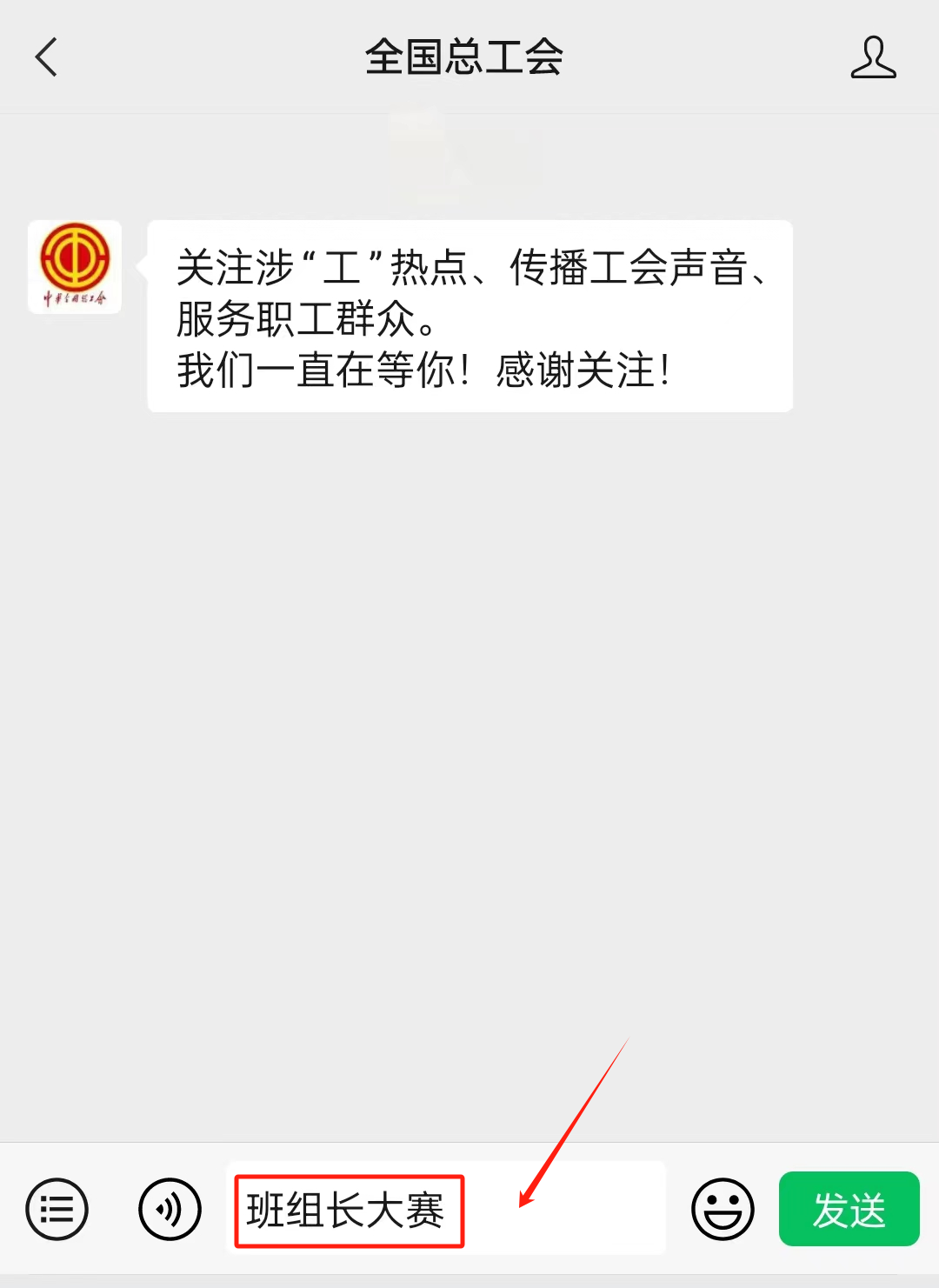Open the official account menu panel
Viewport: 939px width, 1288px height.
pyautogui.click(x=57, y=1209)
